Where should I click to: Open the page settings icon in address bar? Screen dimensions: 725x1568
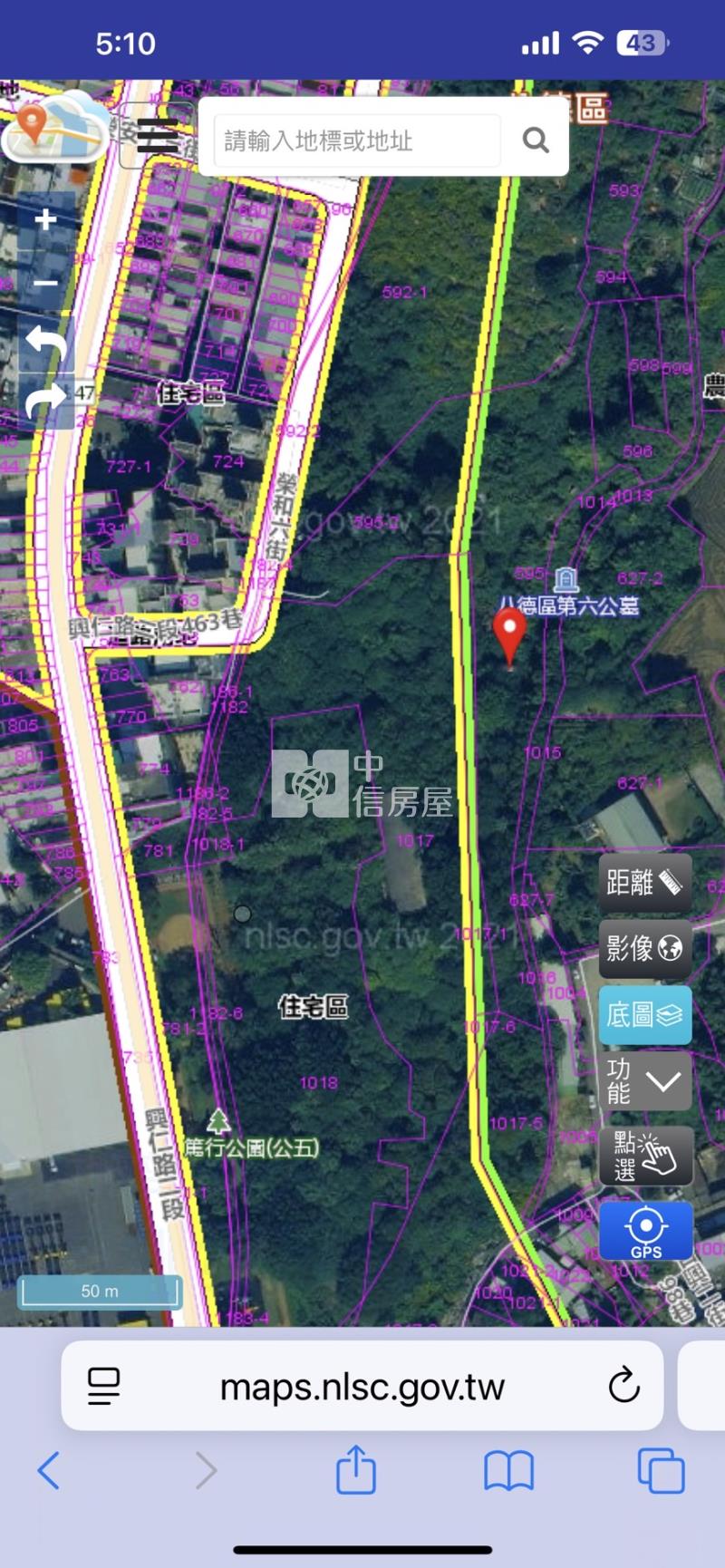[103, 1386]
